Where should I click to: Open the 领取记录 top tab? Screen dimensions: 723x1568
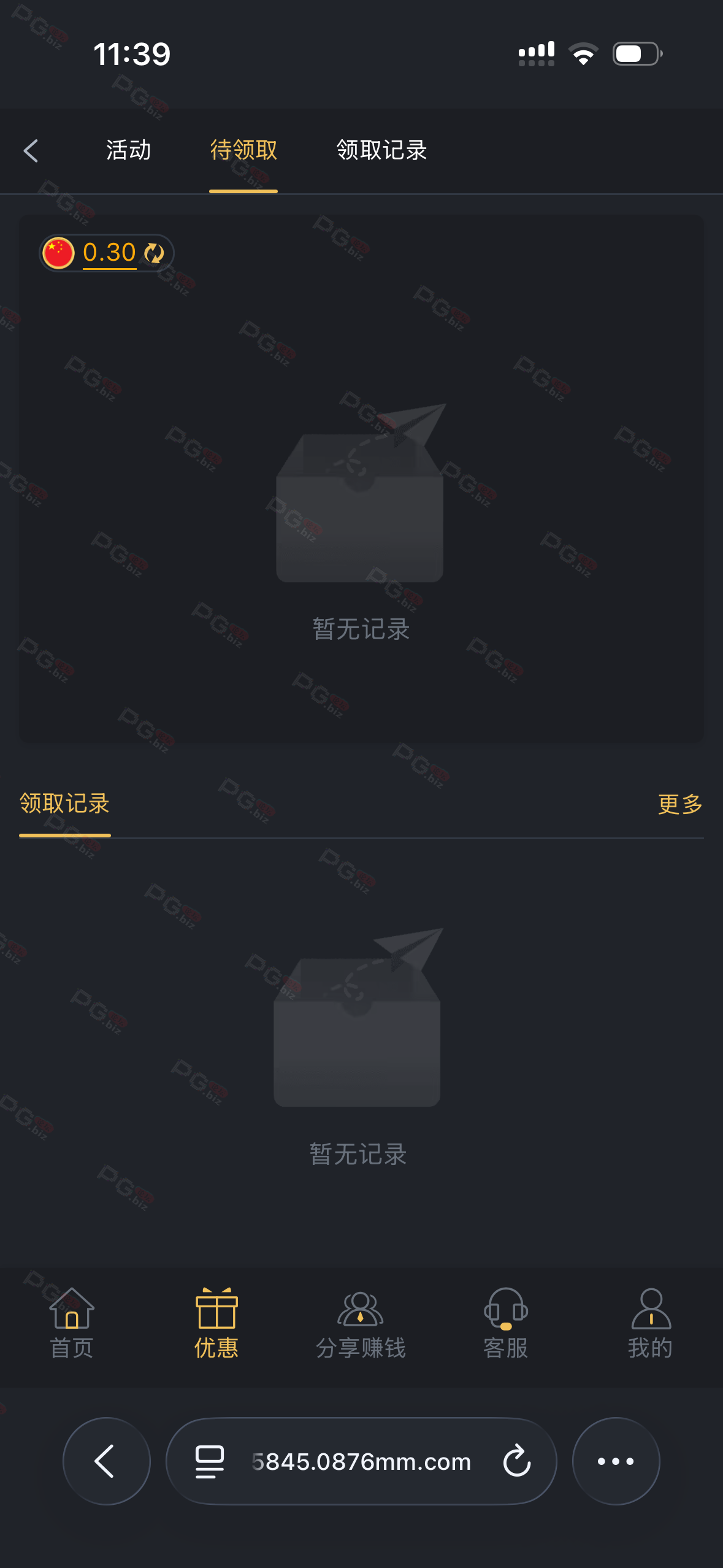381,150
